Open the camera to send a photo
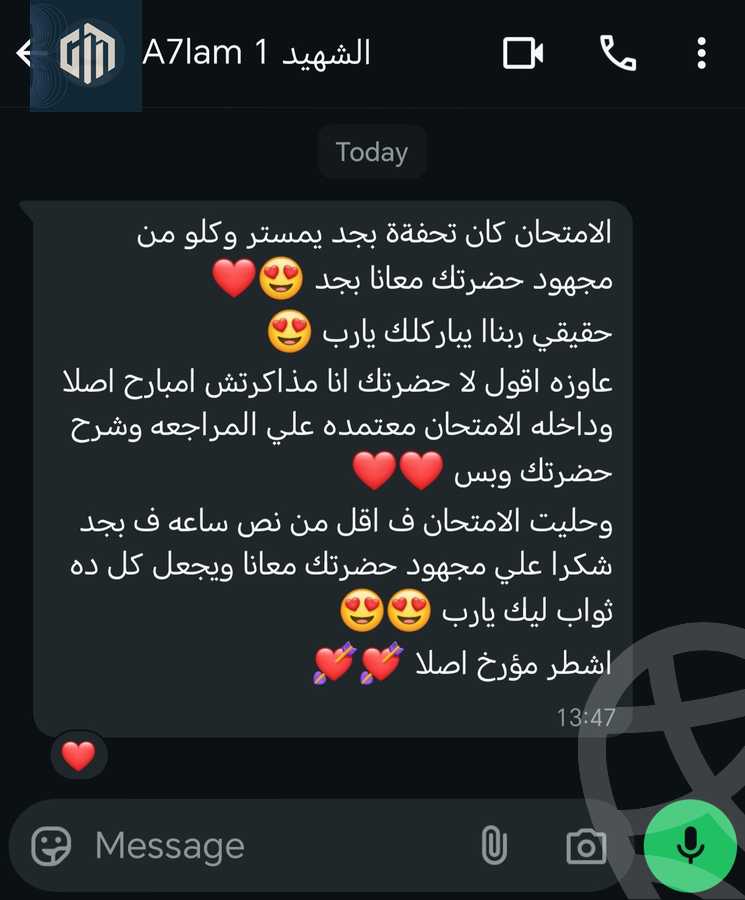Viewport: 745px width, 900px height. pos(586,847)
